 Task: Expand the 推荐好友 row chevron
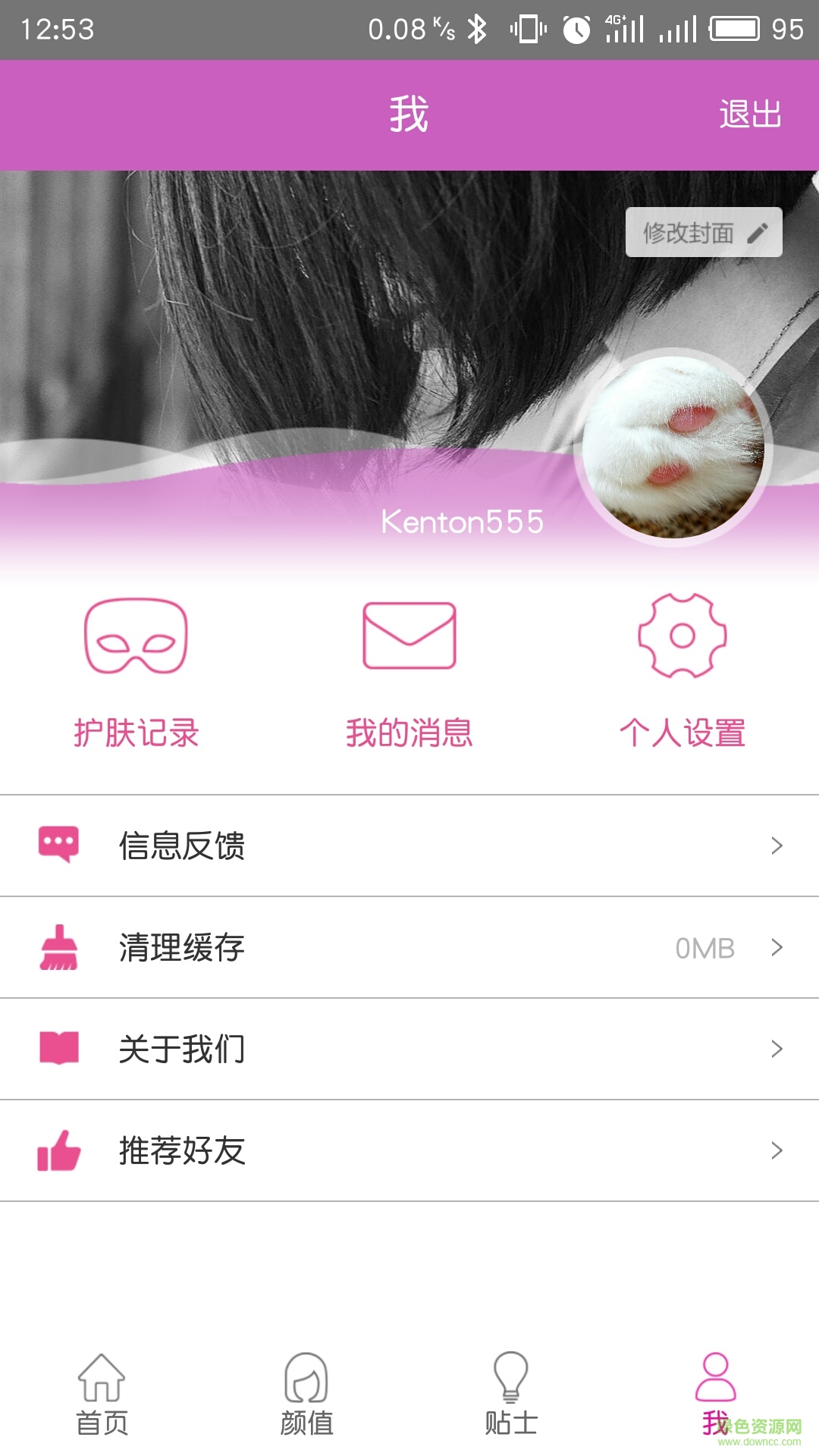775,1151
